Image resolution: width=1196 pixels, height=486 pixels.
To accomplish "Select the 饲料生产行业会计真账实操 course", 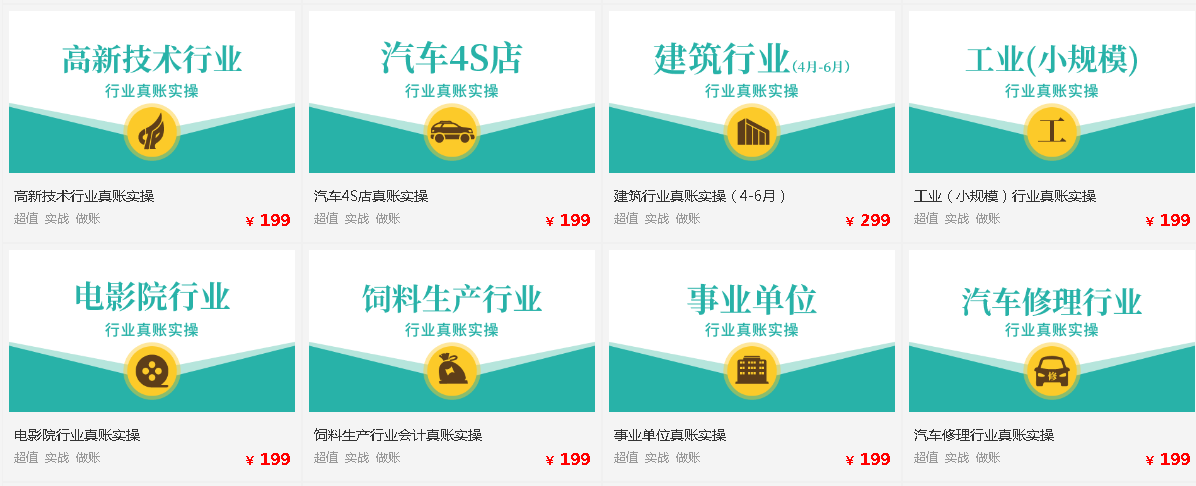I will coord(452,331).
